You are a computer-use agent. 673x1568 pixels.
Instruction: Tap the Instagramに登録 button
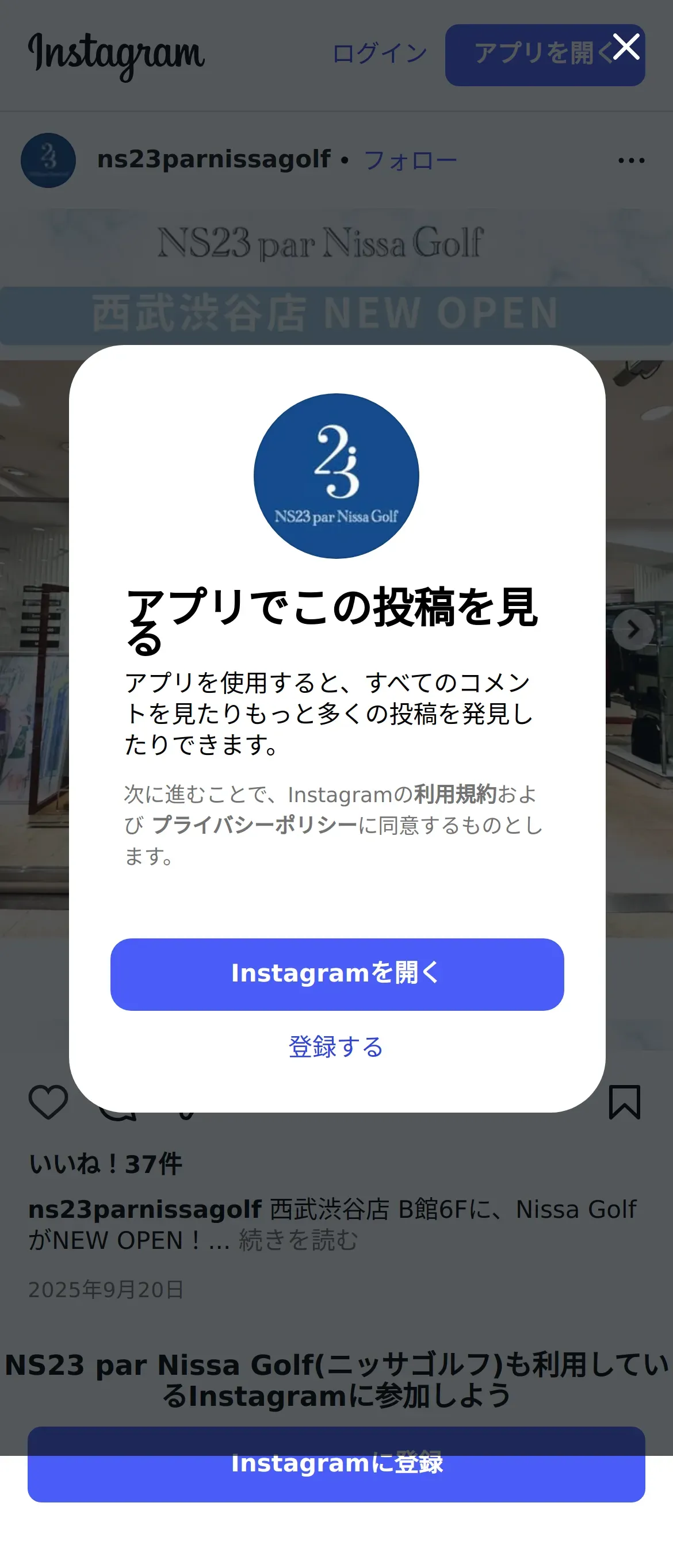[336, 1464]
